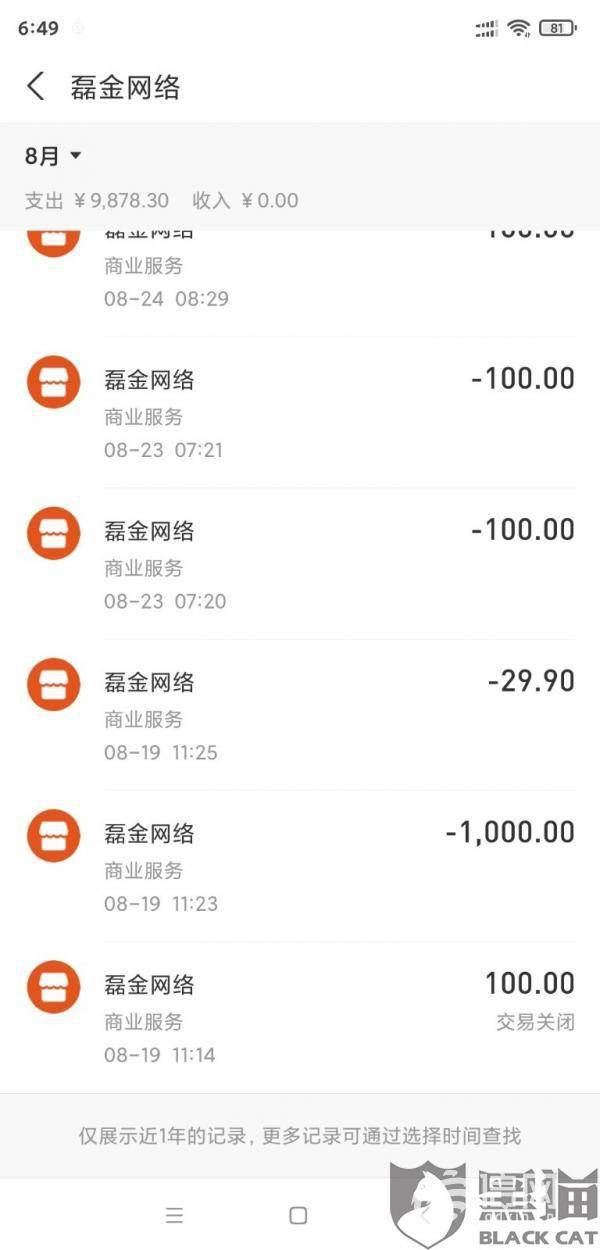This screenshot has height=1250, width=600.
Task: View the -1,000.00 transaction details
Action: (x=300, y=866)
